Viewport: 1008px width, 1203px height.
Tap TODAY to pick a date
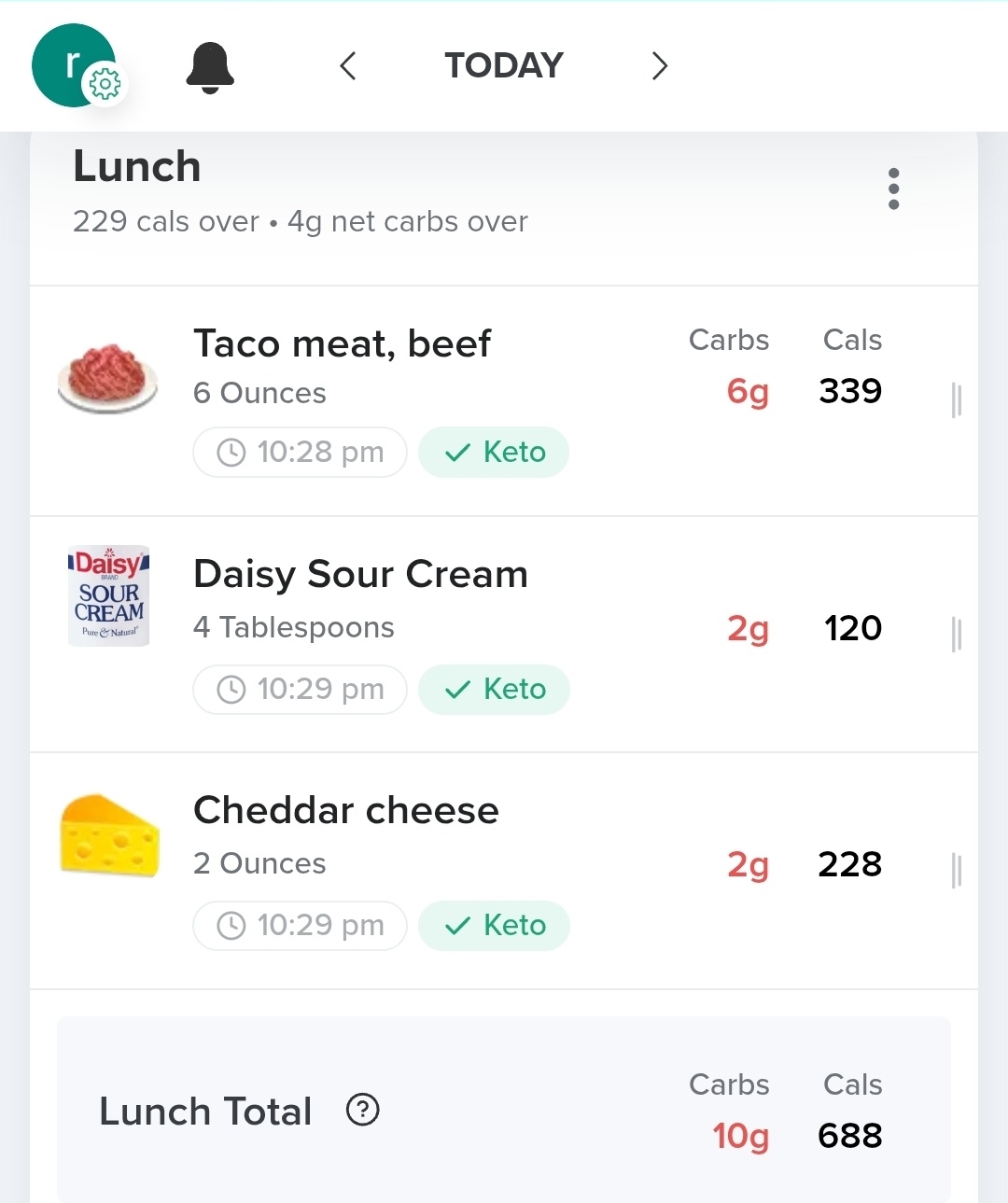[x=504, y=66]
